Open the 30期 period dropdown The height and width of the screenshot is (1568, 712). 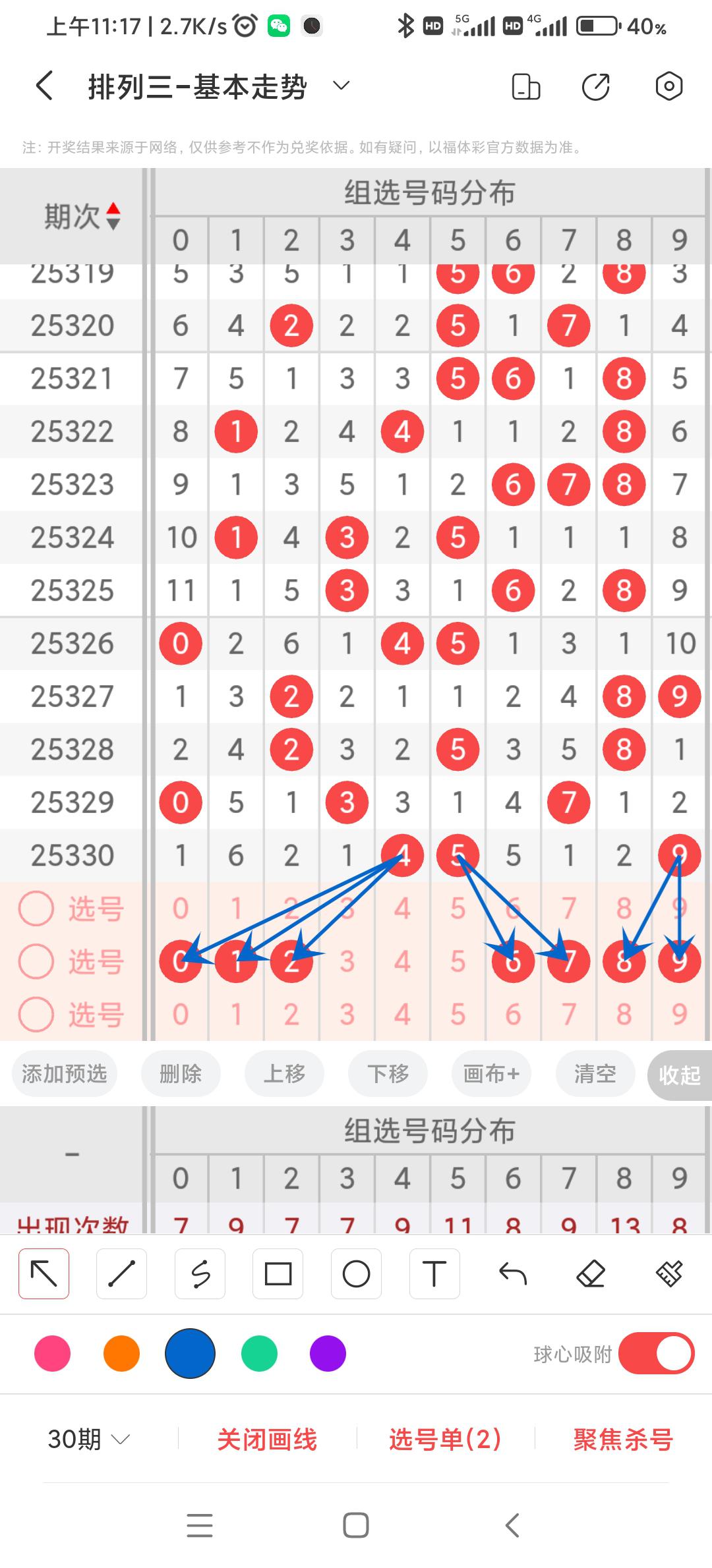click(x=88, y=1439)
